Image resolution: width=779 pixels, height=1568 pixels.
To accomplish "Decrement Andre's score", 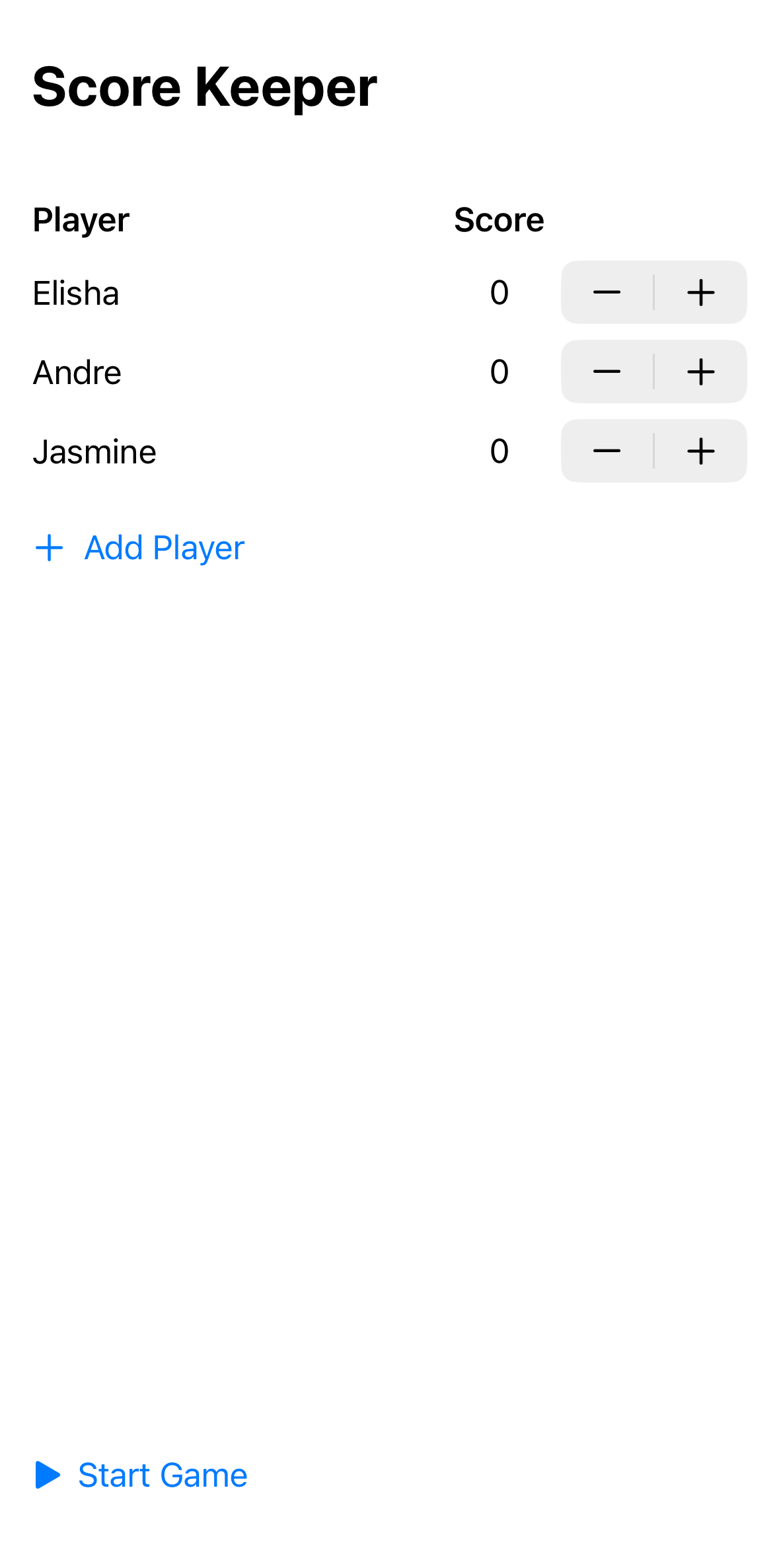I will point(607,372).
